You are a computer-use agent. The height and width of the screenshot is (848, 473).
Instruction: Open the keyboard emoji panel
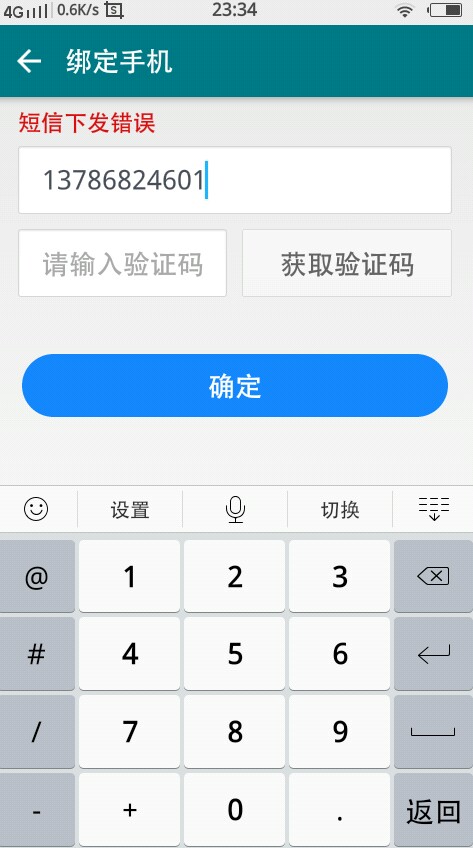pos(37,509)
